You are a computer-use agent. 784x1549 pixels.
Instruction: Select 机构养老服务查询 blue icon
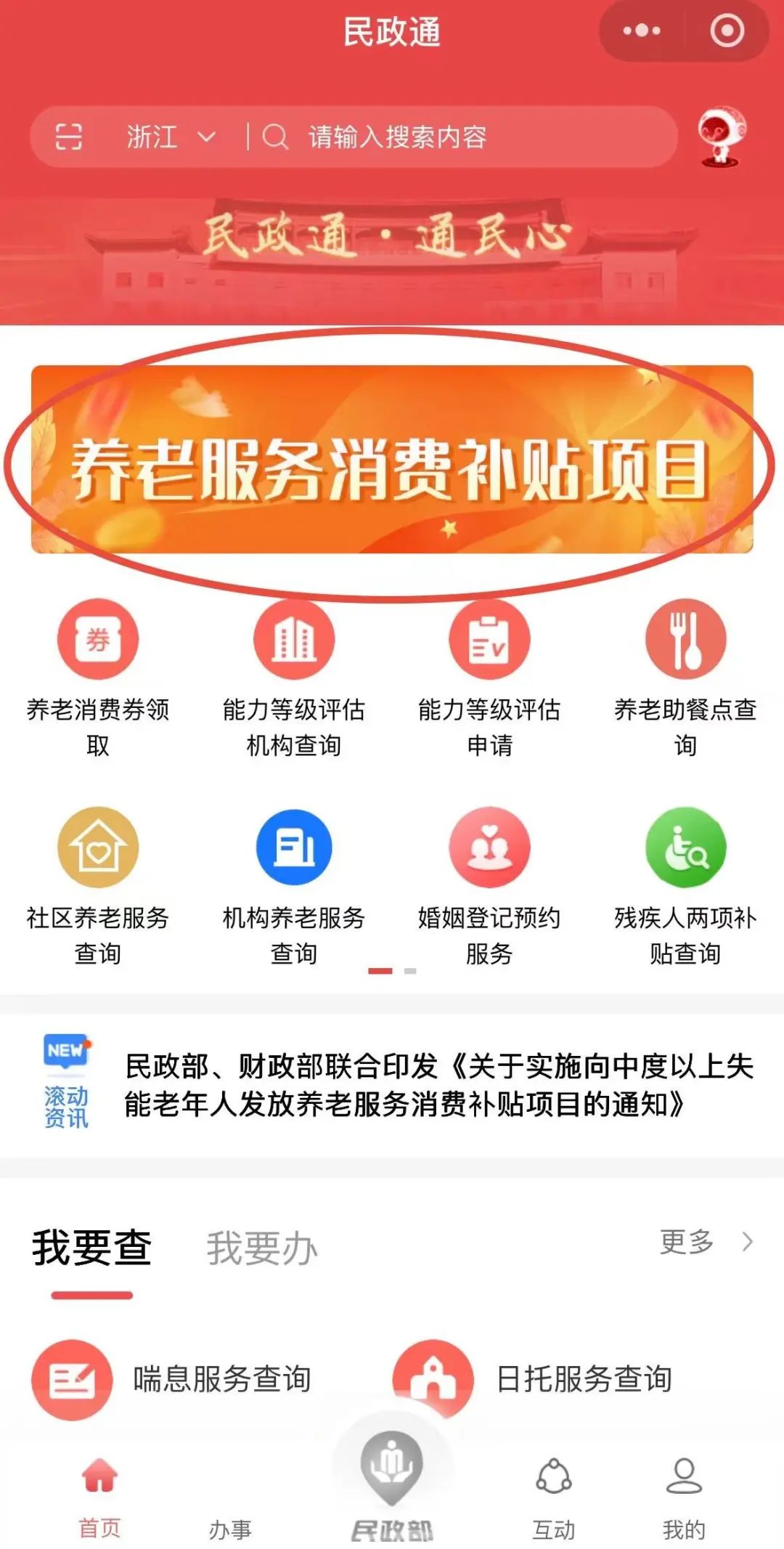pyautogui.click(x=294, y=846)
